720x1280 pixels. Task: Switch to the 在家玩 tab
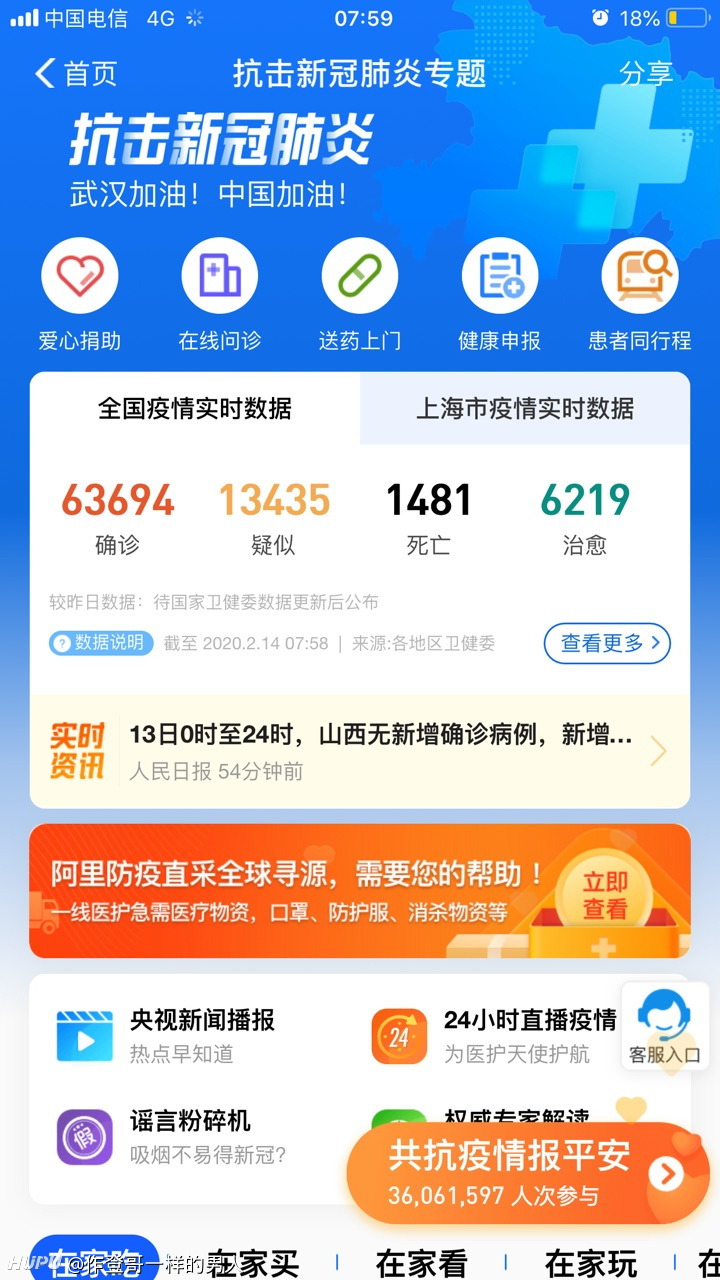[x=590, y=1263]
